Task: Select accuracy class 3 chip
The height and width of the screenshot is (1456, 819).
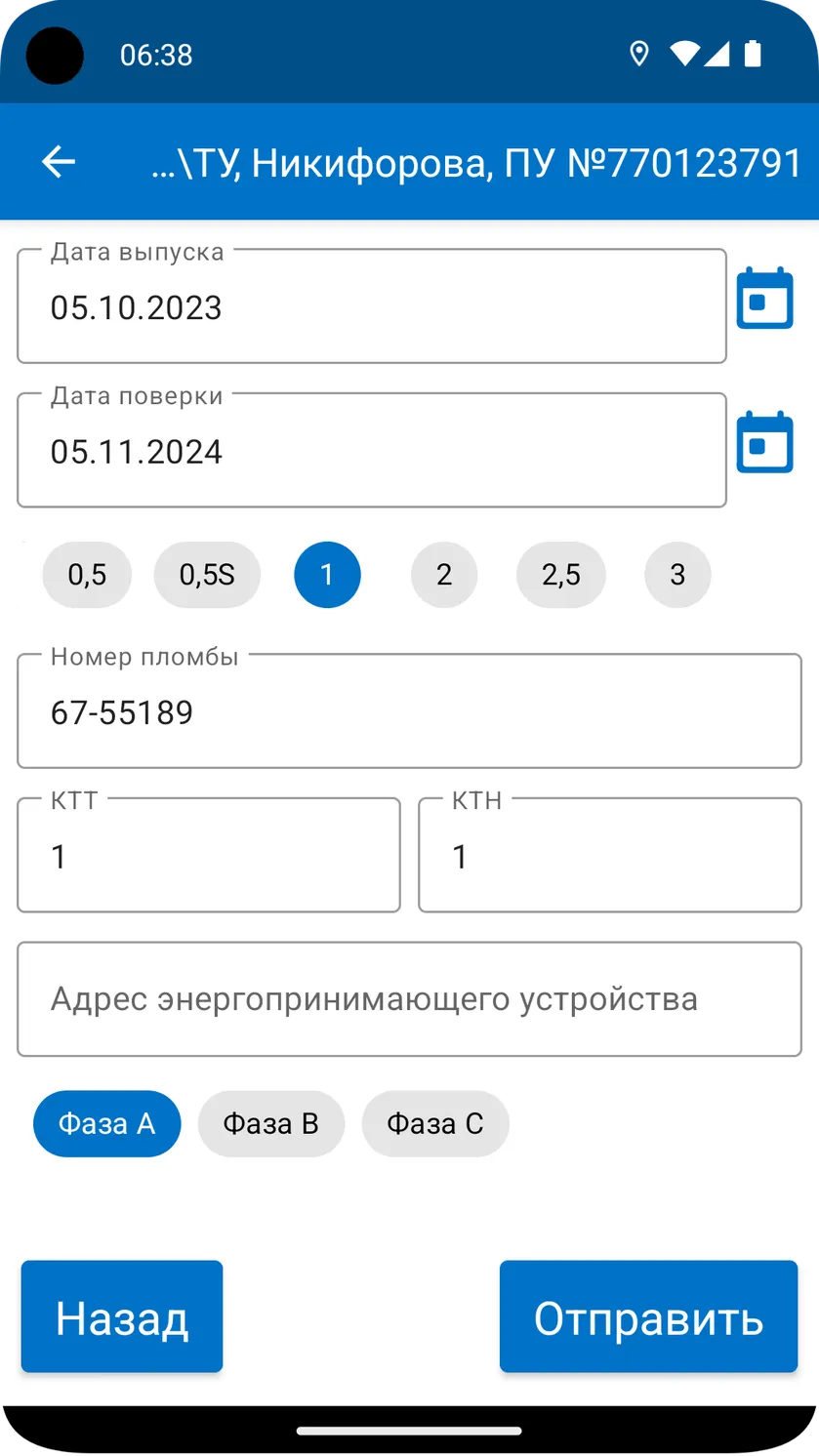Action: click(677, 575)
